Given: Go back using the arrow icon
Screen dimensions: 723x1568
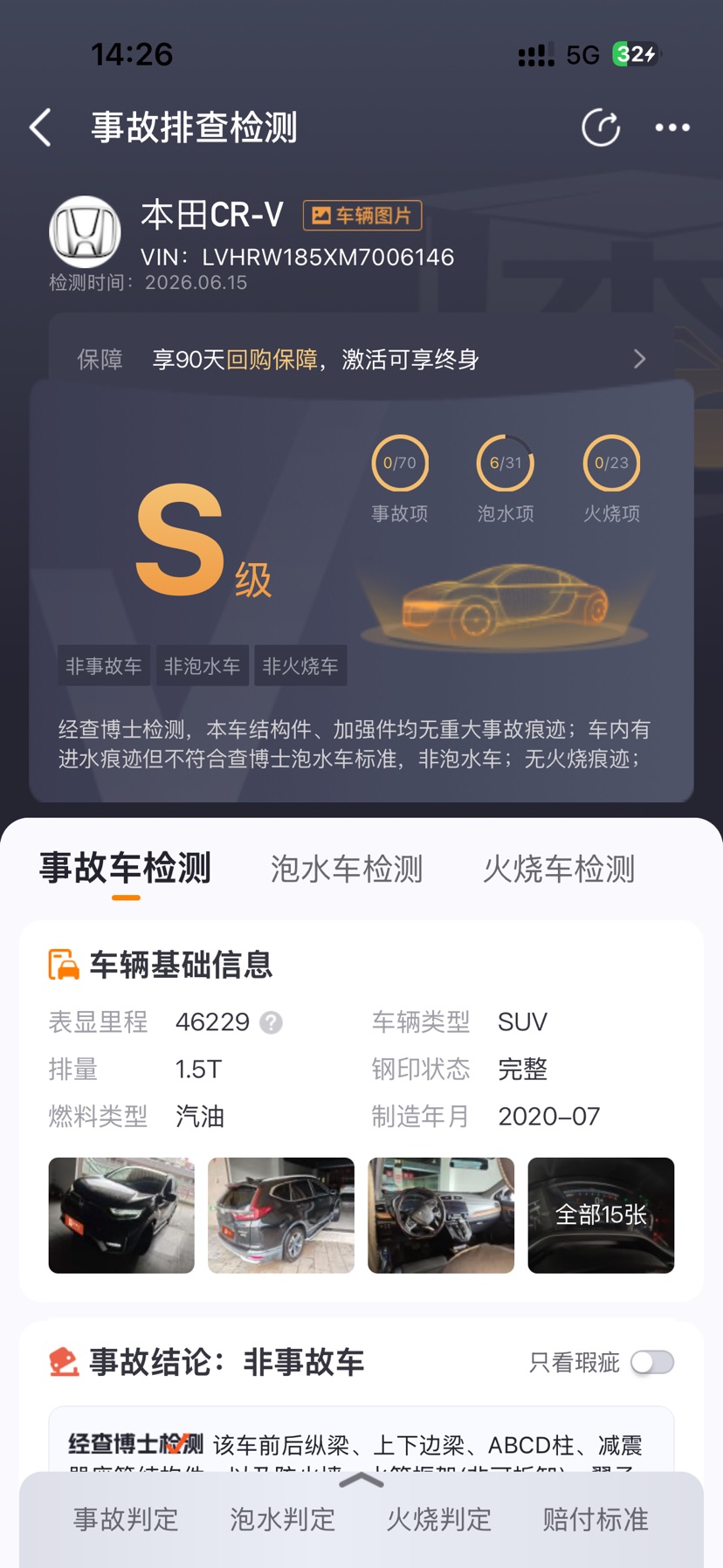Looking at the screenshot, I should 40,127.
